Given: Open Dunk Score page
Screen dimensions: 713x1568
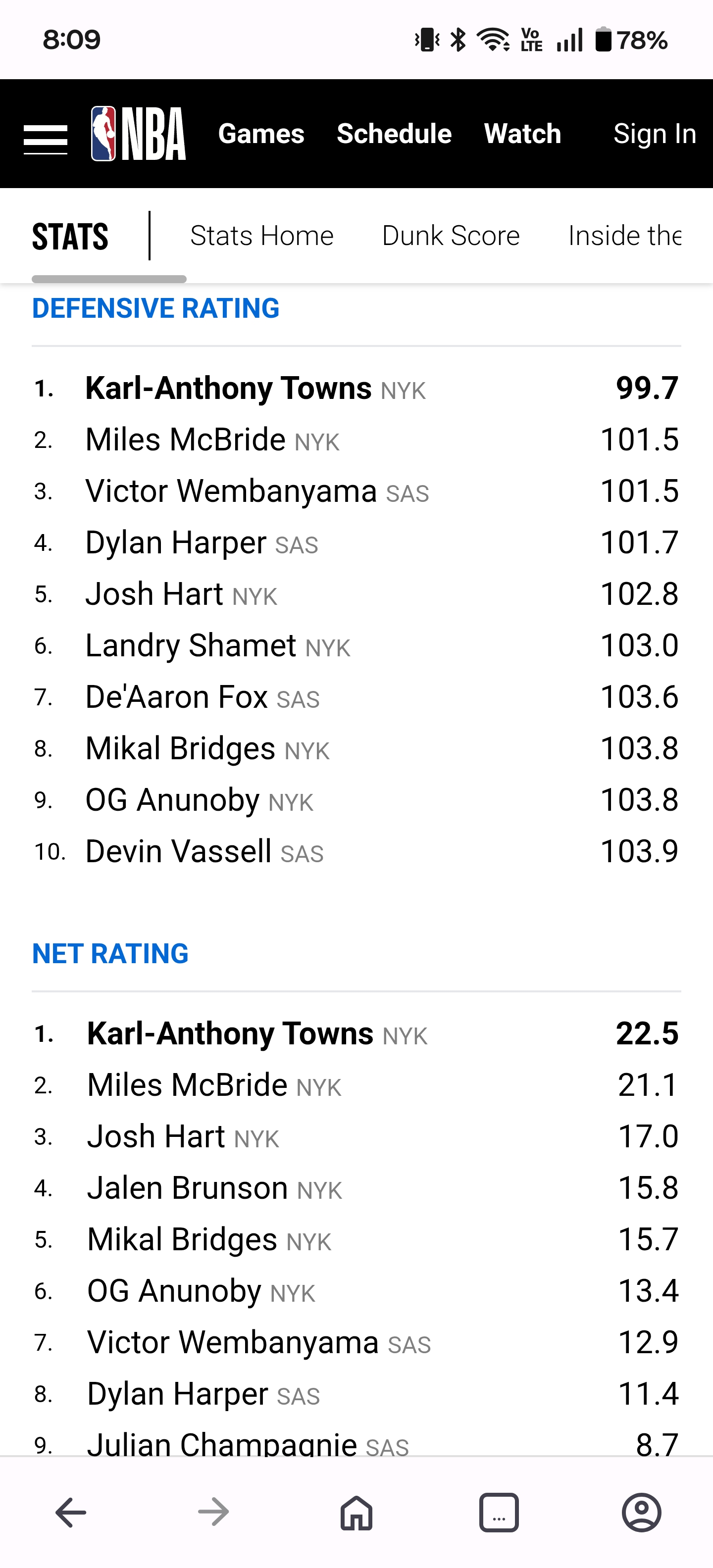Looking at the screenshot, I should tap(451, 236).
